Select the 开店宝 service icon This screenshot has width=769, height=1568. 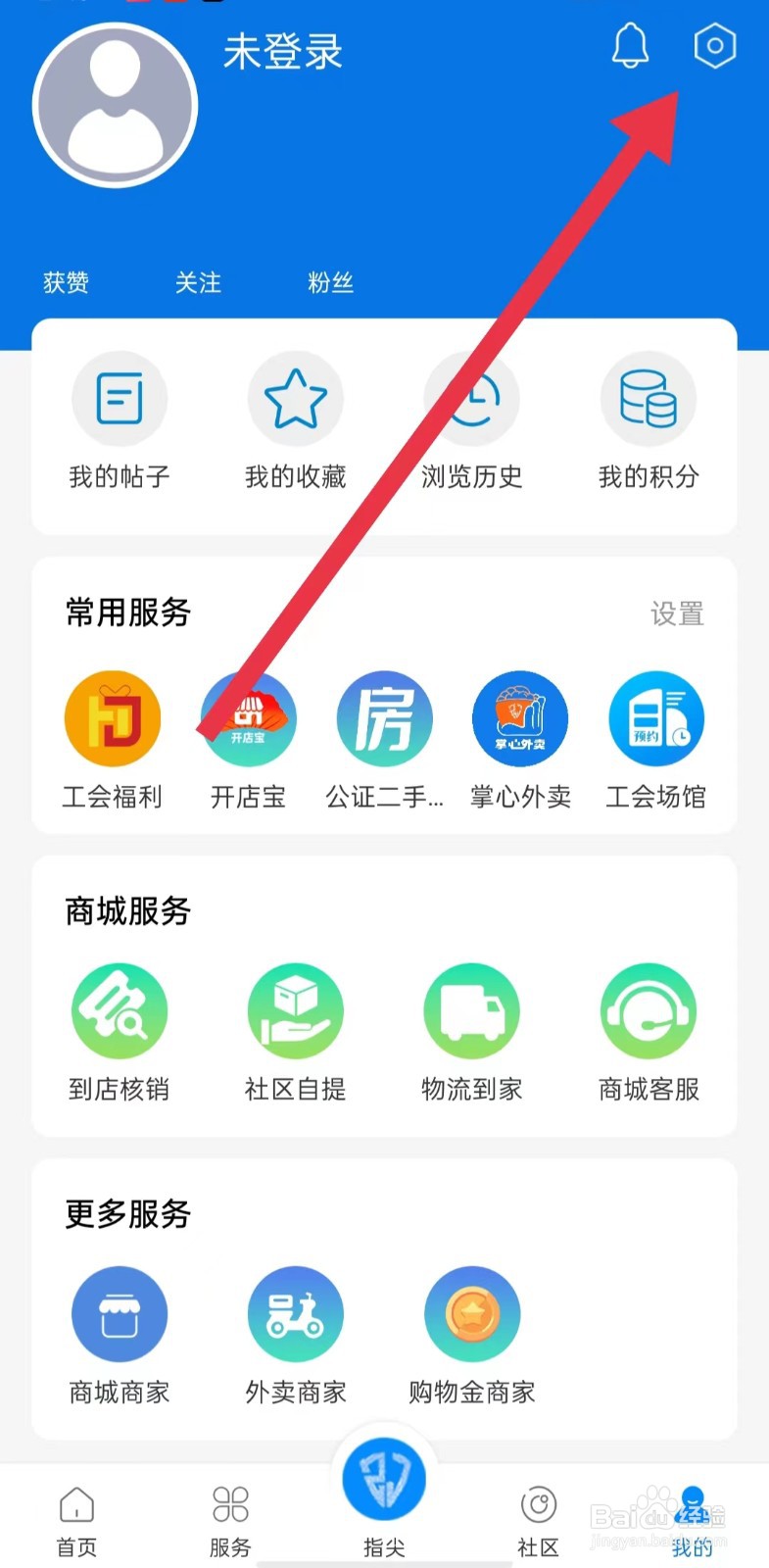(x=248, y=717)
